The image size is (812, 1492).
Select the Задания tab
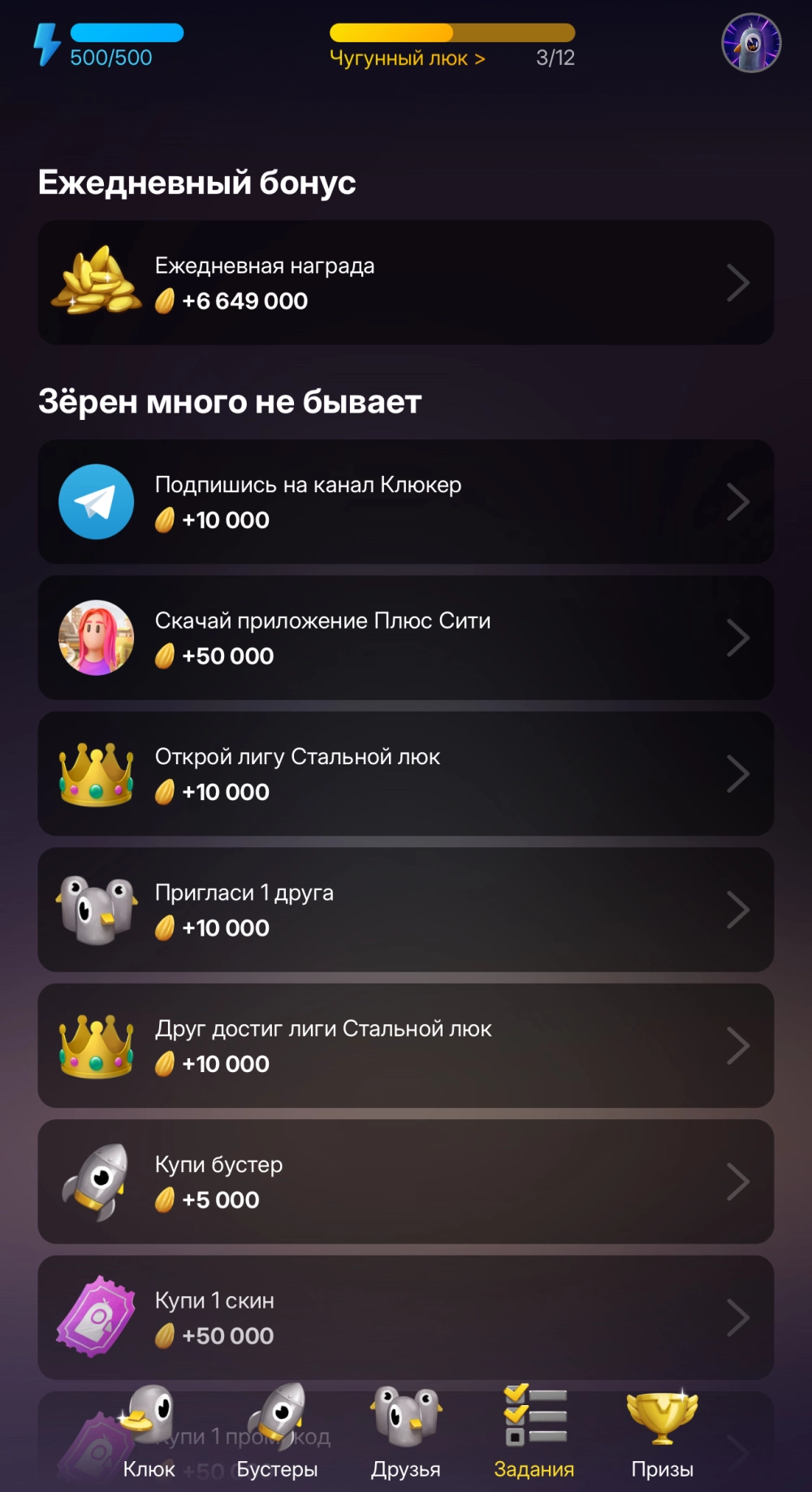[x=534, y=1434]
